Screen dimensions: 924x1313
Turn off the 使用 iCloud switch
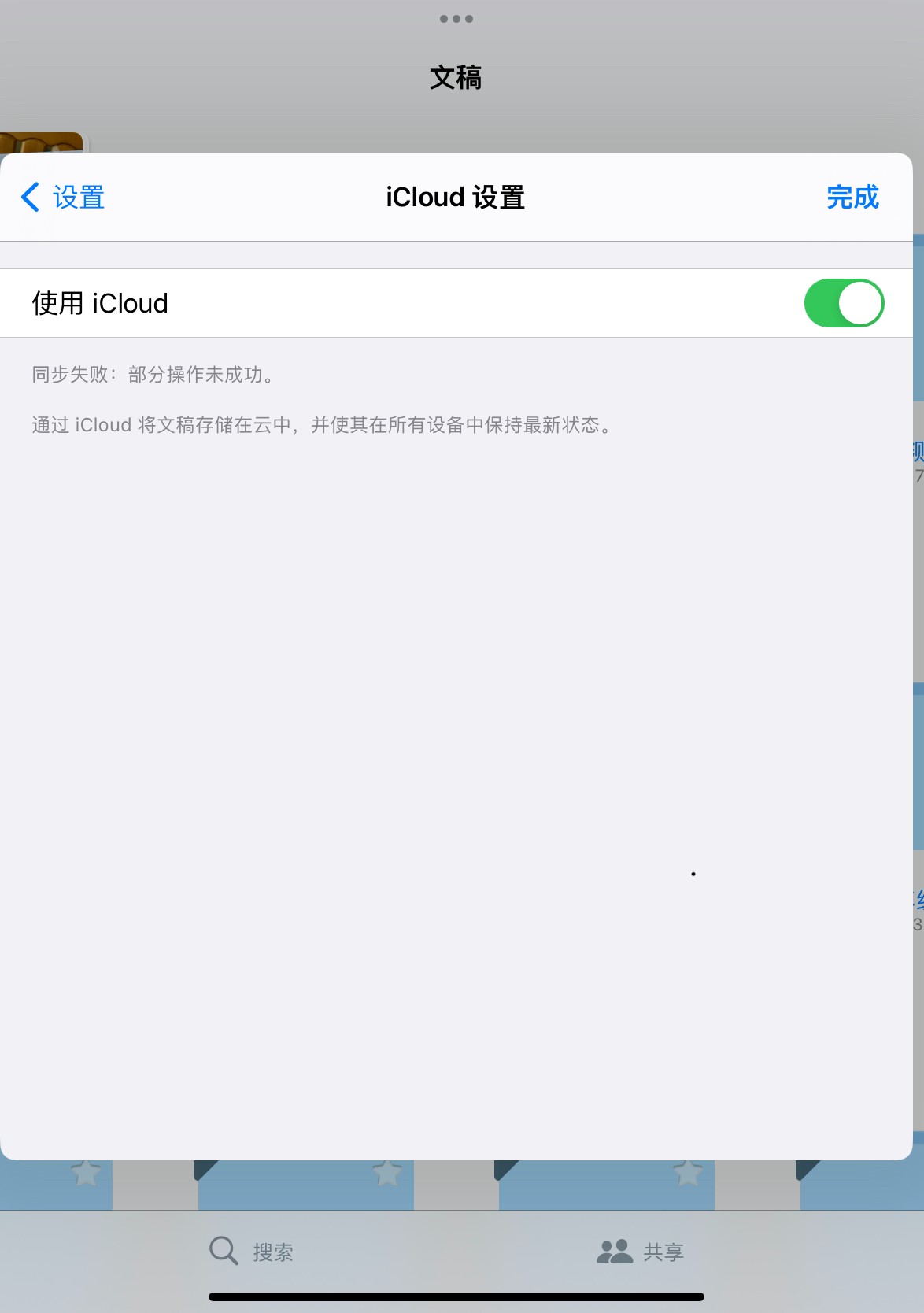coord(844,303)
